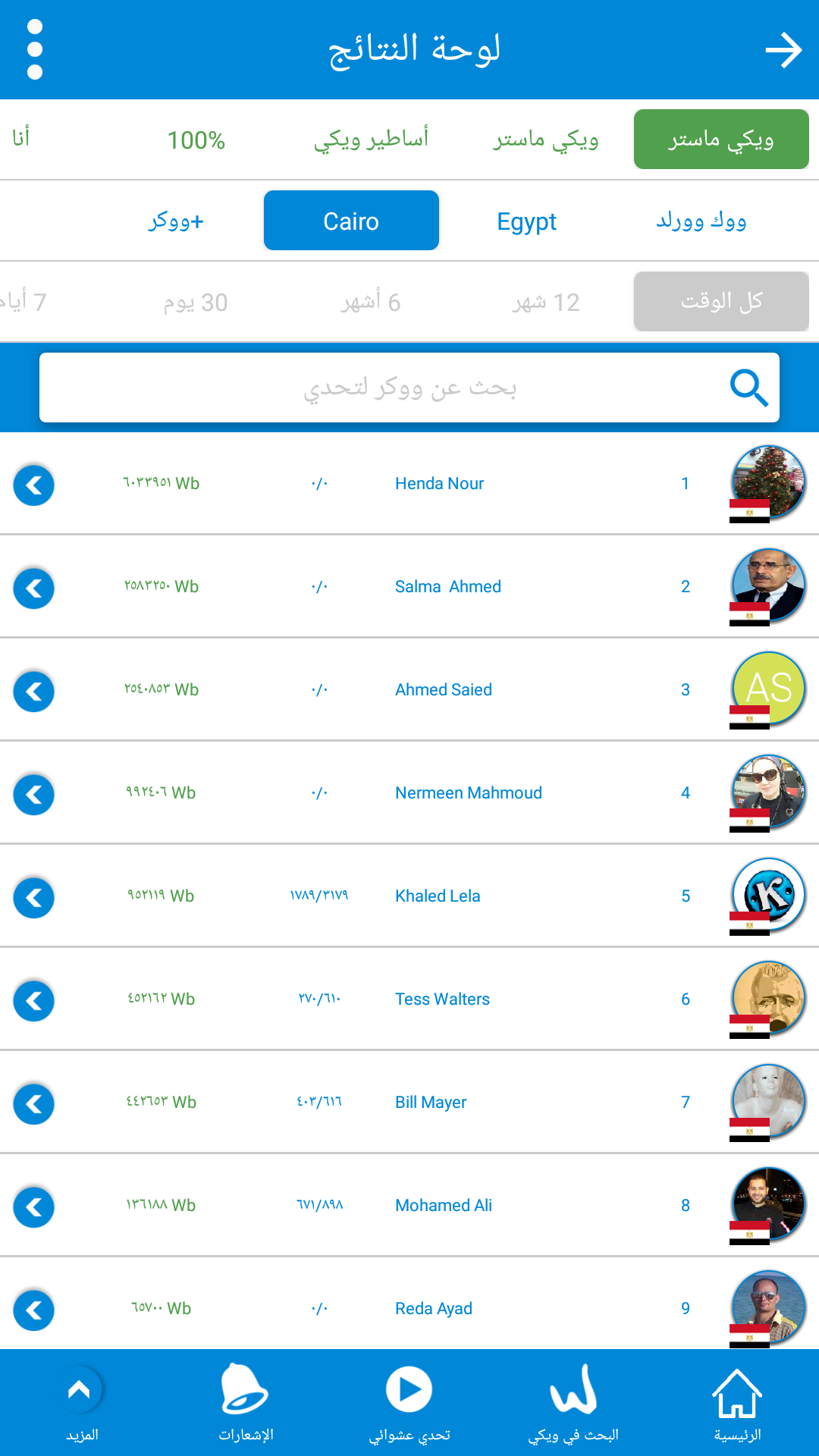Screen dimensions: 819x1456
Task: Tap the search field to find a player
Action: 409,388
